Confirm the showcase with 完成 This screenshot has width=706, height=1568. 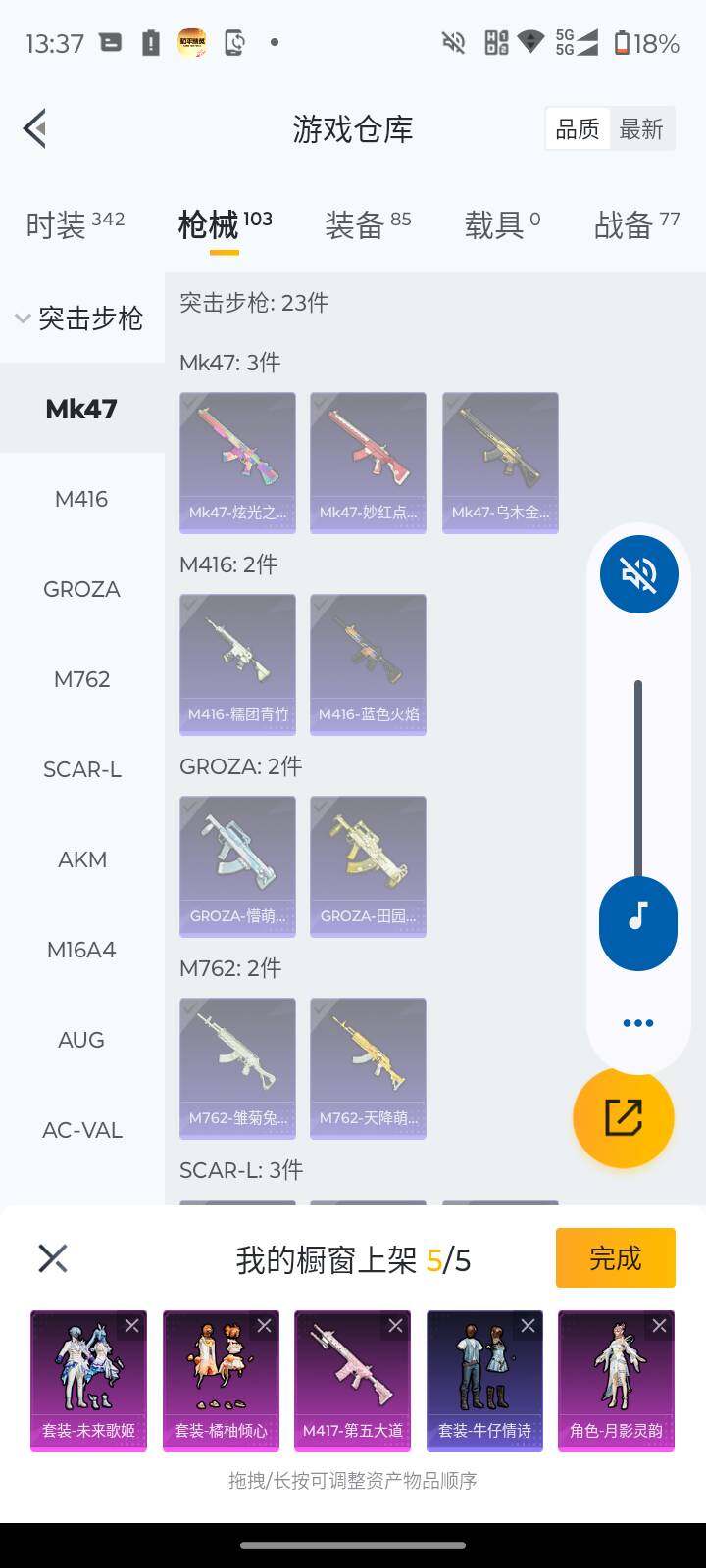pos(615,1257)
